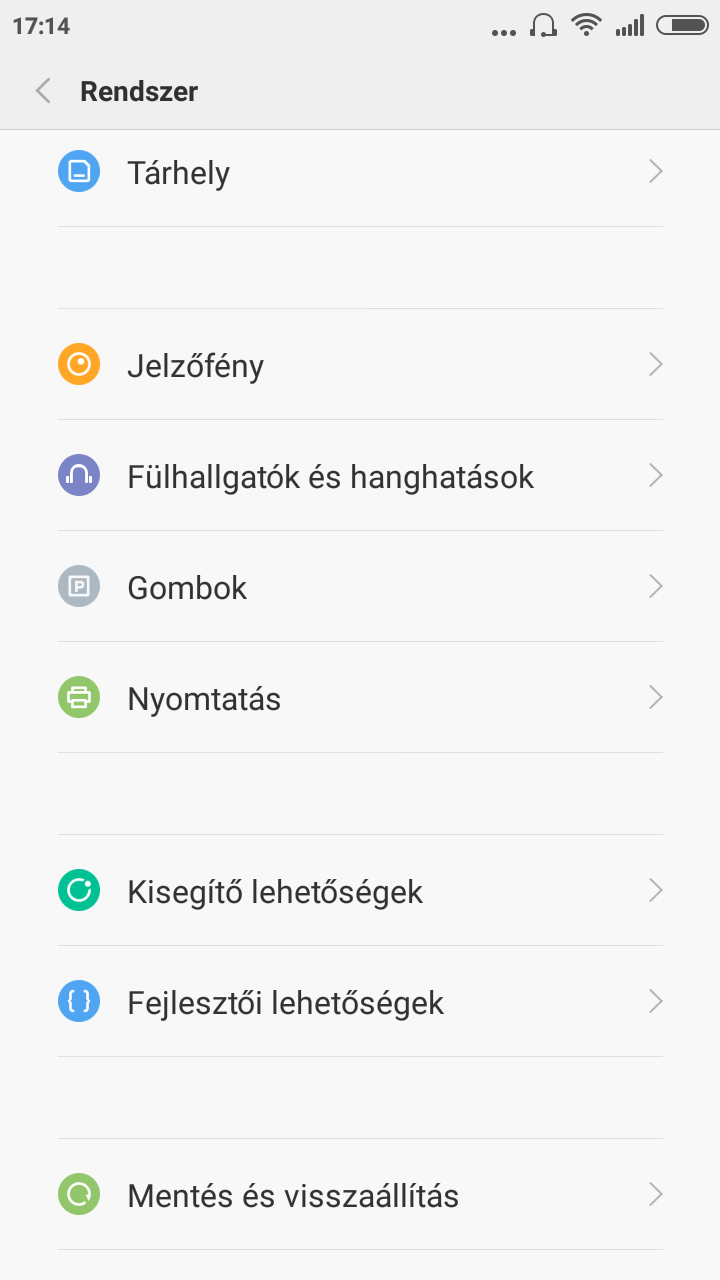Go back from the Rendszer screen
This screenshot has width=720, height=1280.
[x=43, y=91]
